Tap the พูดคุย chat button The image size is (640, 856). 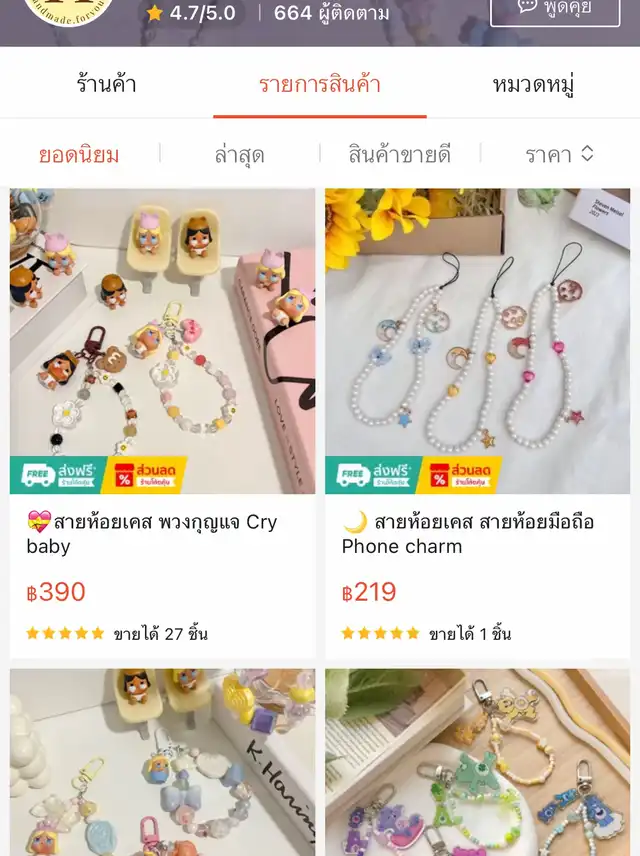point(555,8)
